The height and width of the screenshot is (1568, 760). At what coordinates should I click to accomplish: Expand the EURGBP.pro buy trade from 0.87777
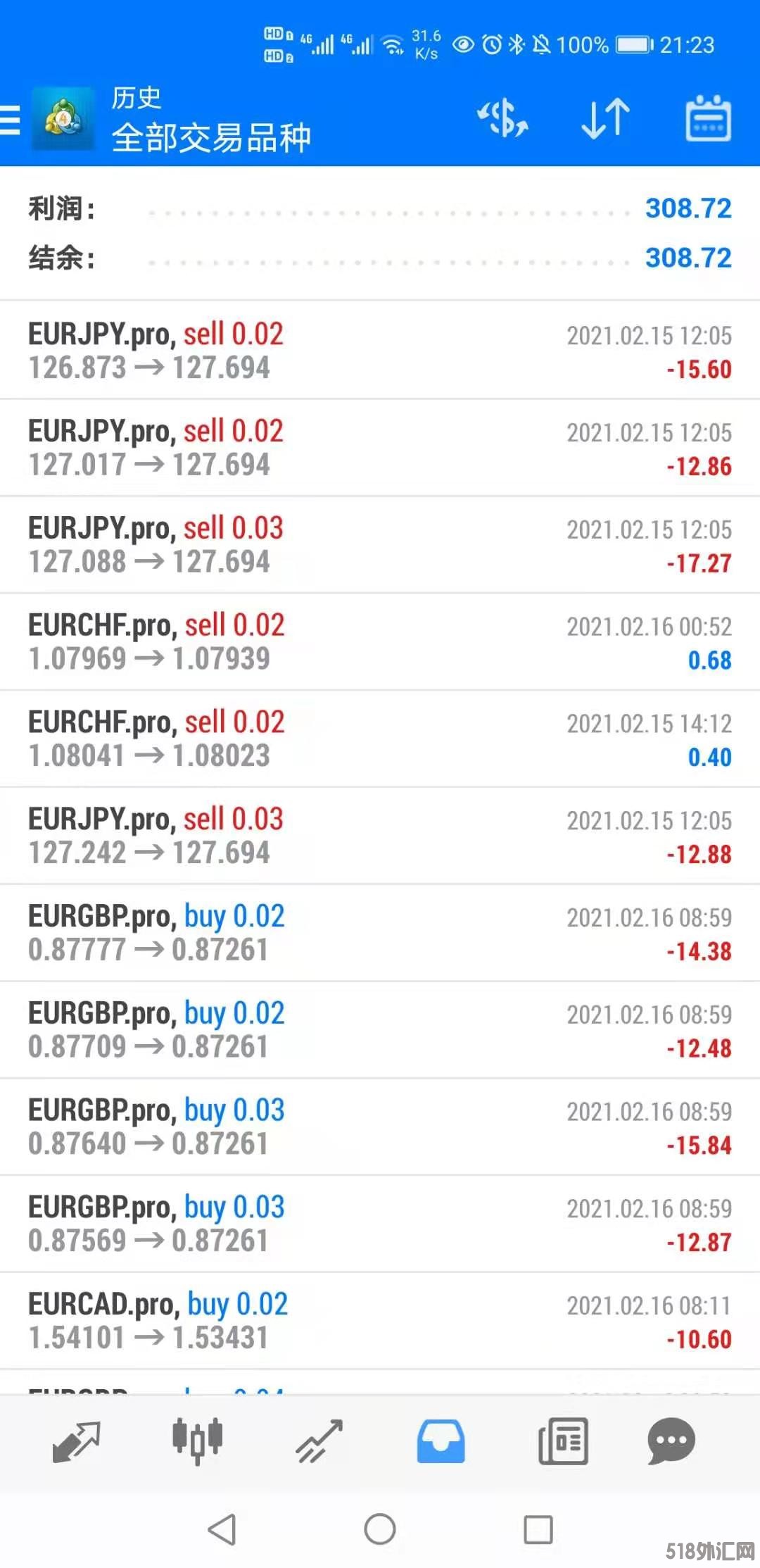click(x=380, y=933)
